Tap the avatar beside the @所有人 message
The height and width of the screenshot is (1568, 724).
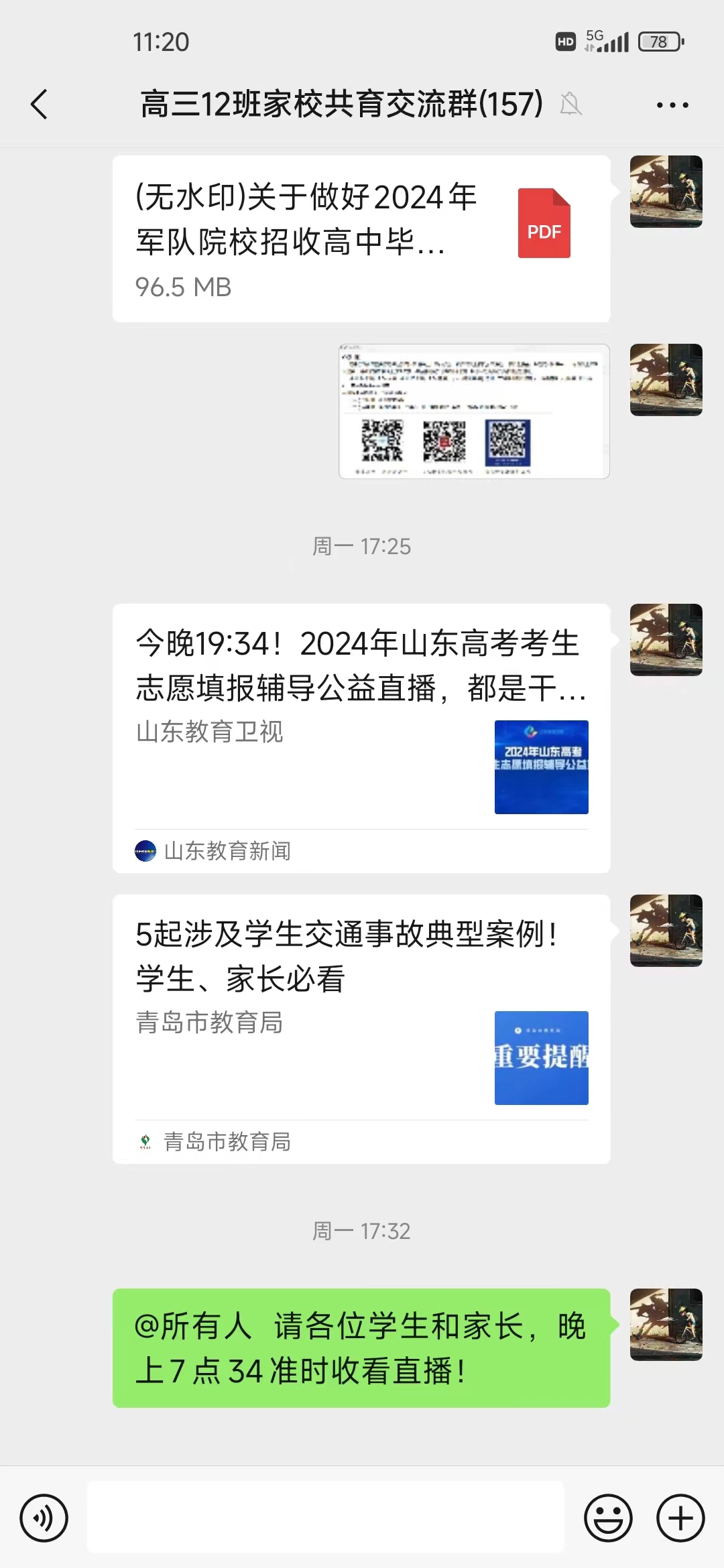[666, 1324]
